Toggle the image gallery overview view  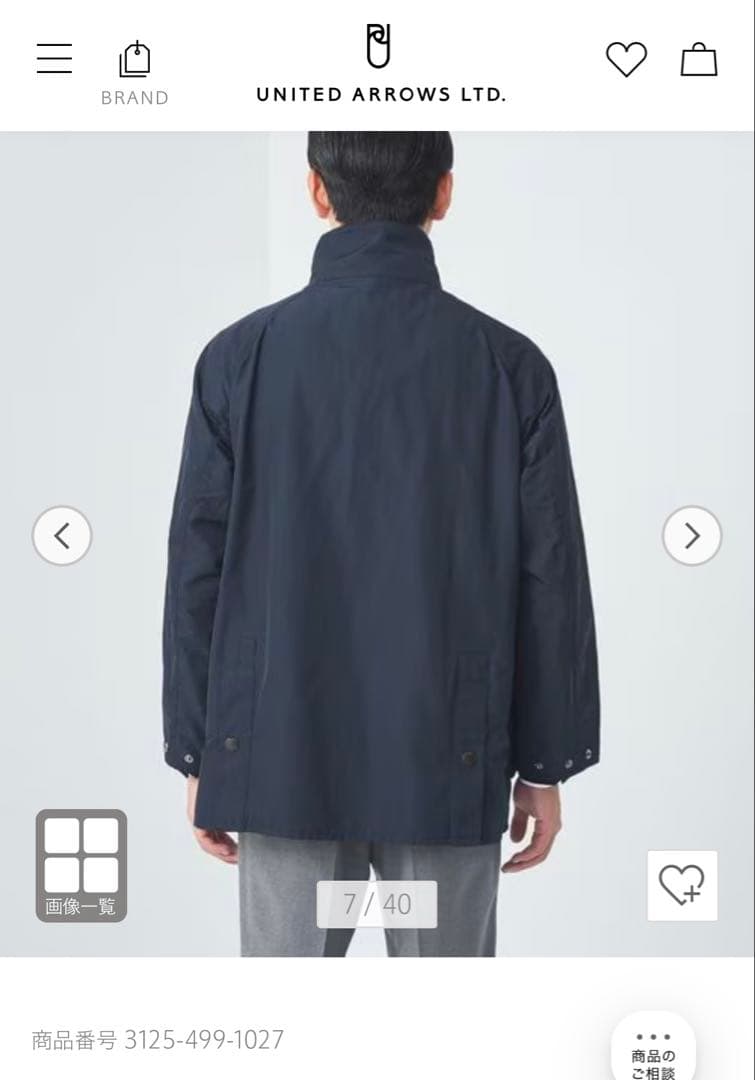click(x=80, y=865)
